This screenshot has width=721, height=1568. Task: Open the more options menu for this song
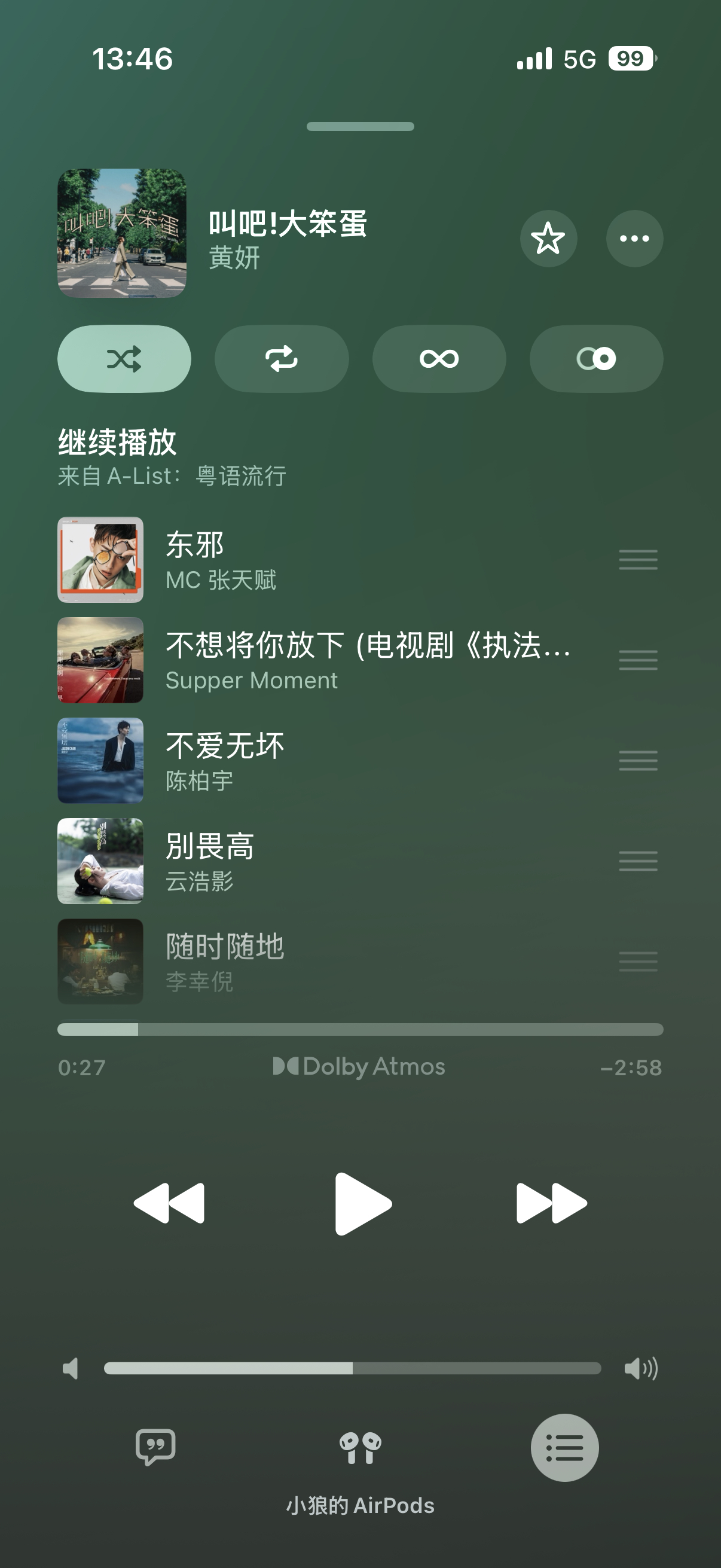pos(634,238)
